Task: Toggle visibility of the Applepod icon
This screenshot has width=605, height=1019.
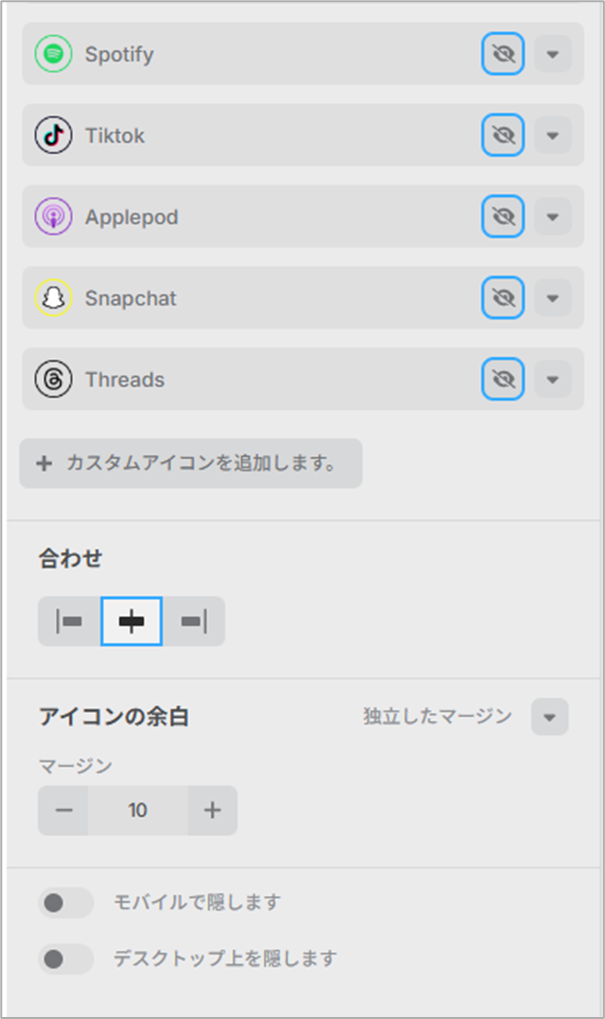Action: tap(503, 216)
